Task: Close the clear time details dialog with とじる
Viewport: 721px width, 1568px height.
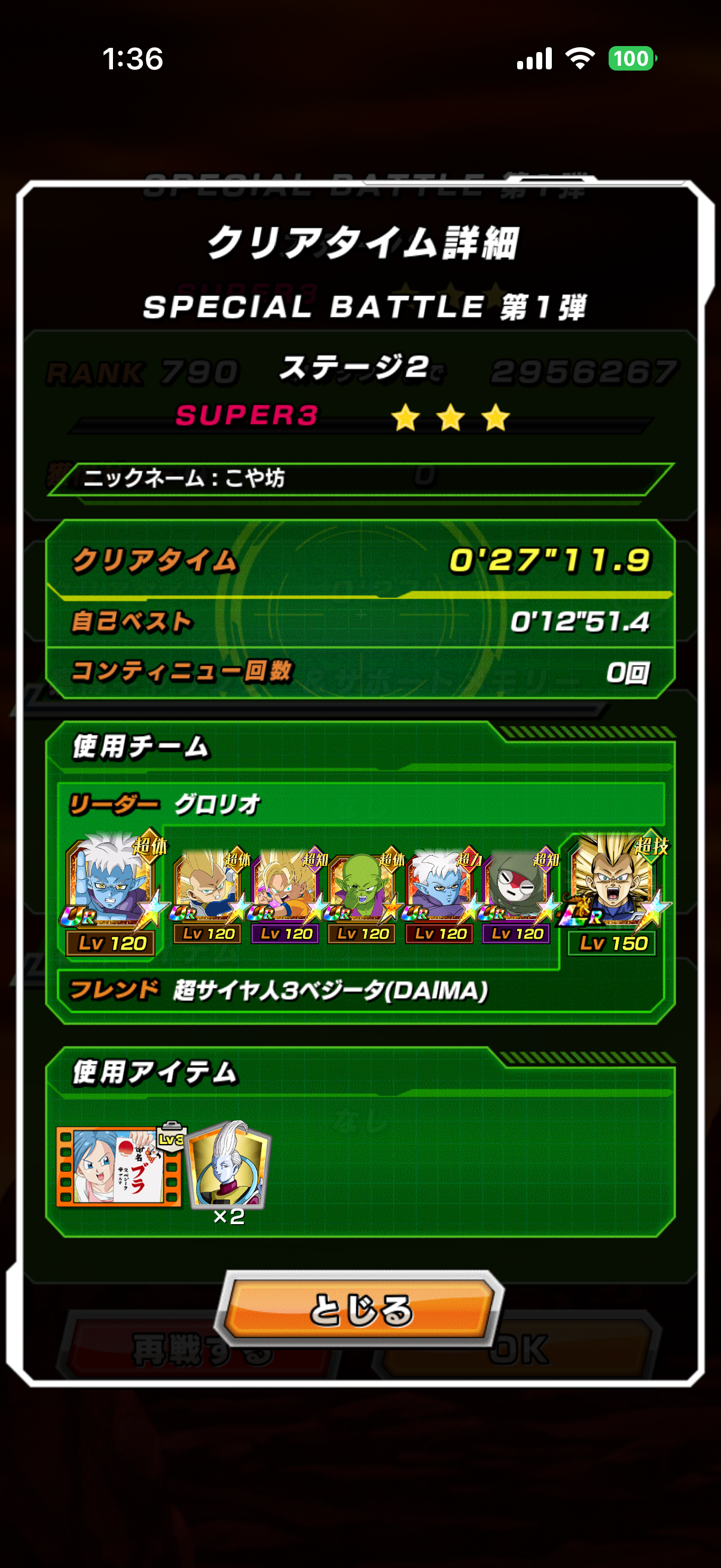Action: 359,1309
